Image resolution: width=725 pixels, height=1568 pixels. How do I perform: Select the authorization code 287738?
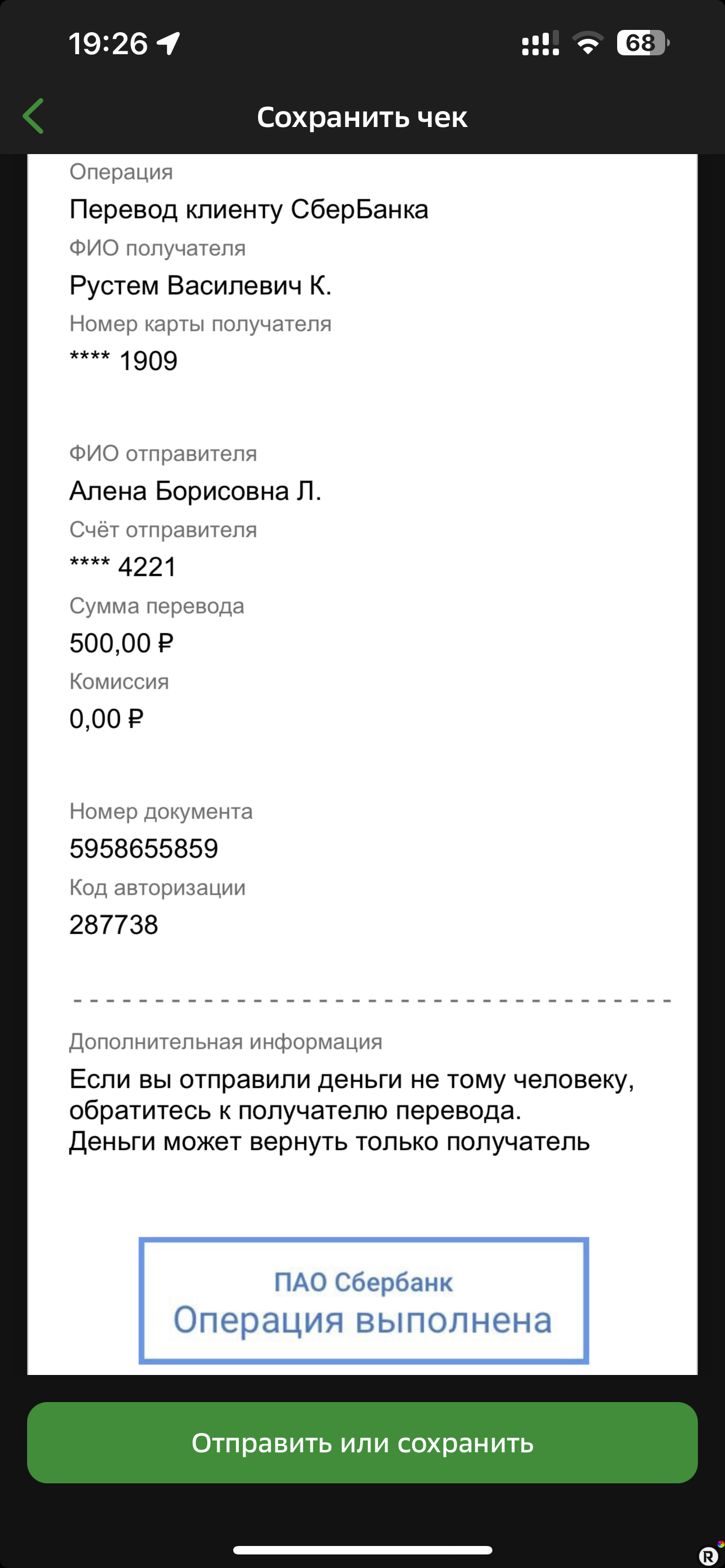pos(114,926)
